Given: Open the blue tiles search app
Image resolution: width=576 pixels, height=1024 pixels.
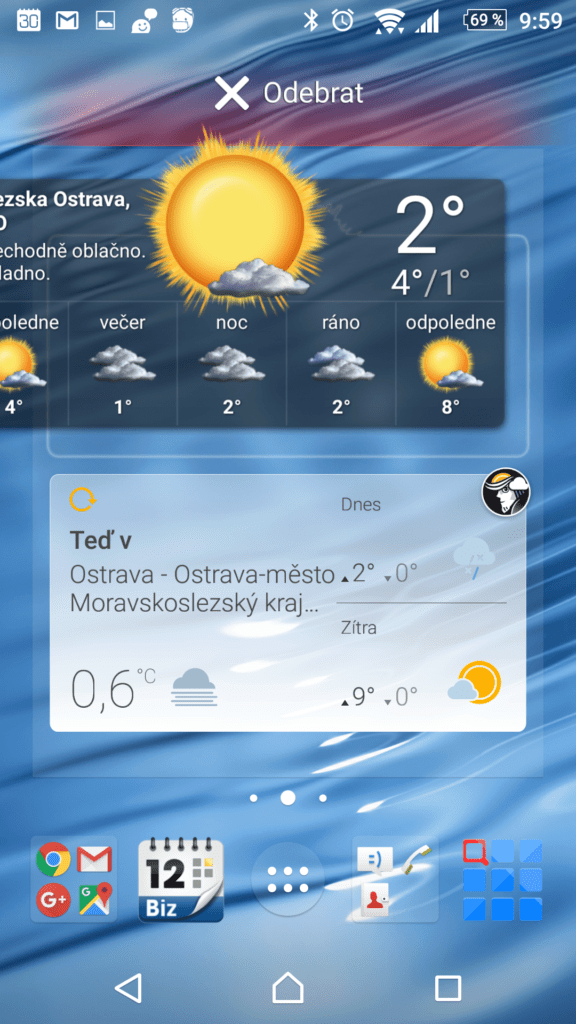Looking at the screenshot, I should (502, 879).
